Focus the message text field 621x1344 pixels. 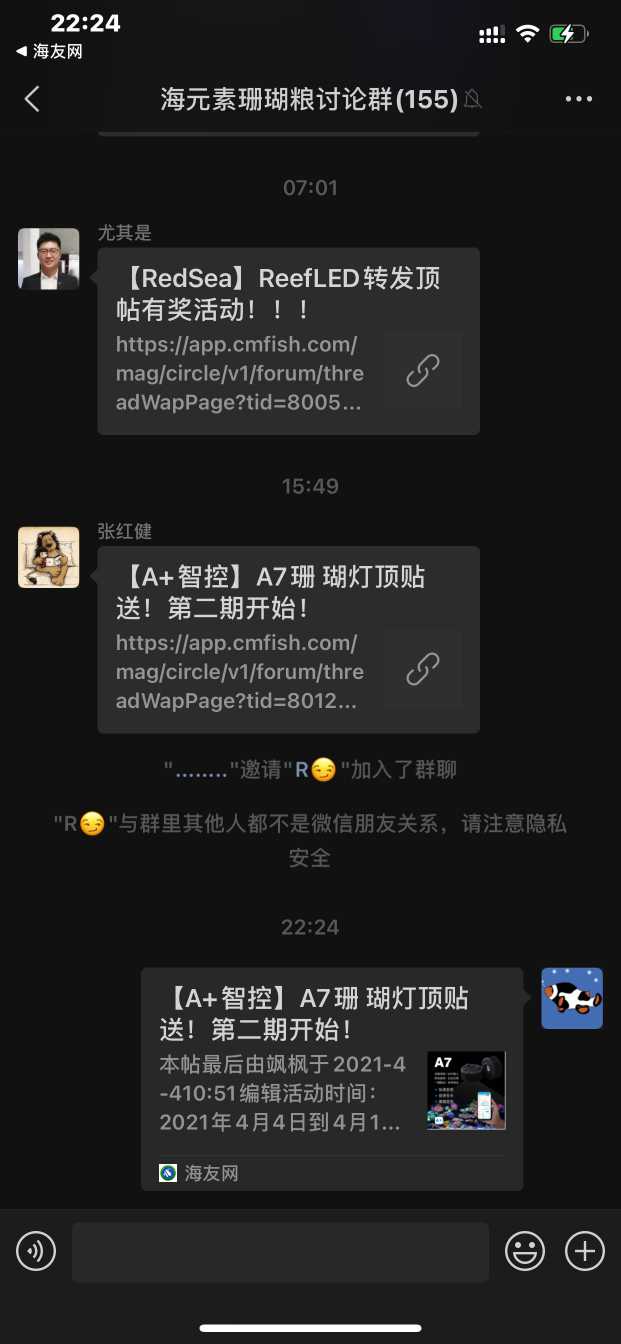(x=280, y=1251)
